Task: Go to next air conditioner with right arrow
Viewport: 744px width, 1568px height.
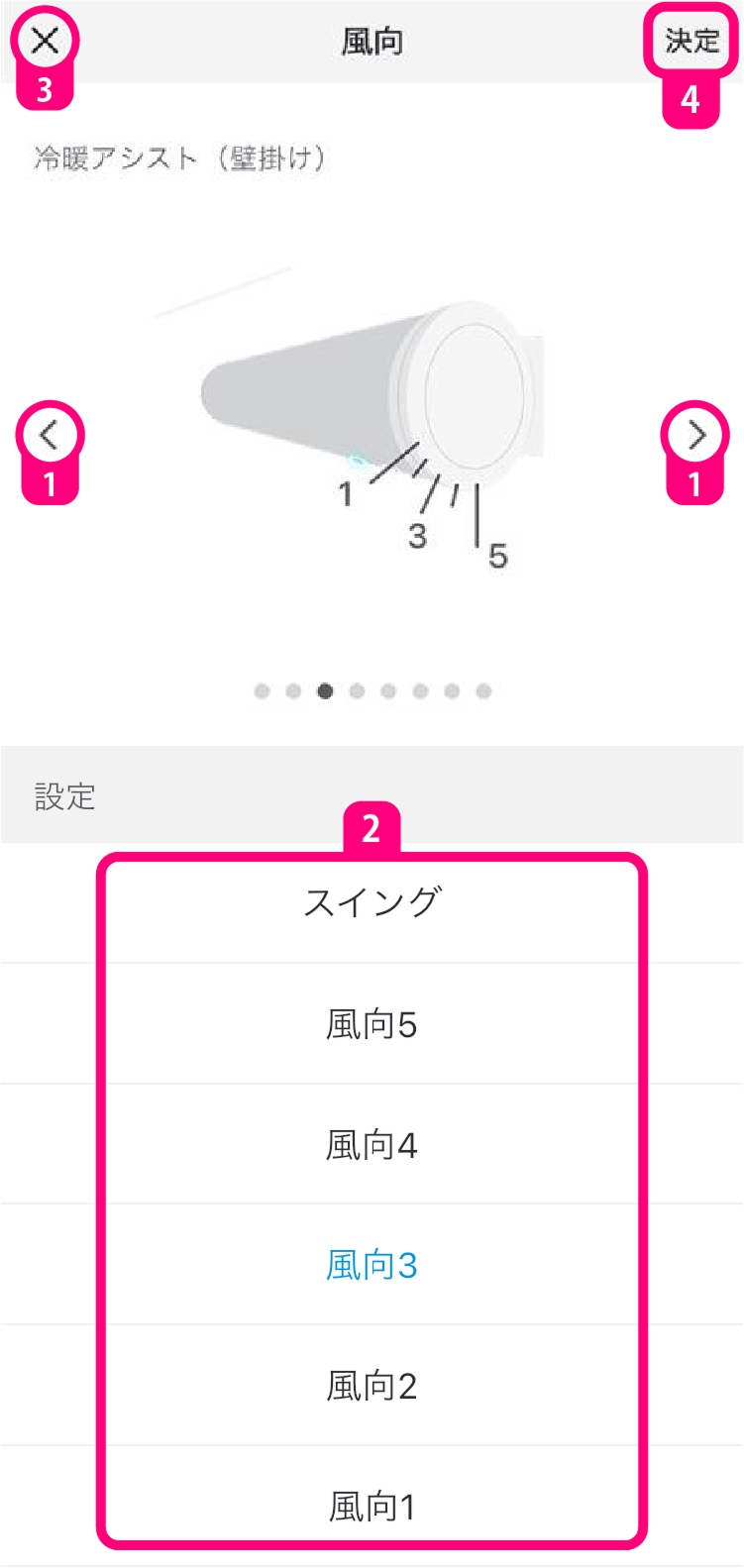Action: tap(696, 434)
